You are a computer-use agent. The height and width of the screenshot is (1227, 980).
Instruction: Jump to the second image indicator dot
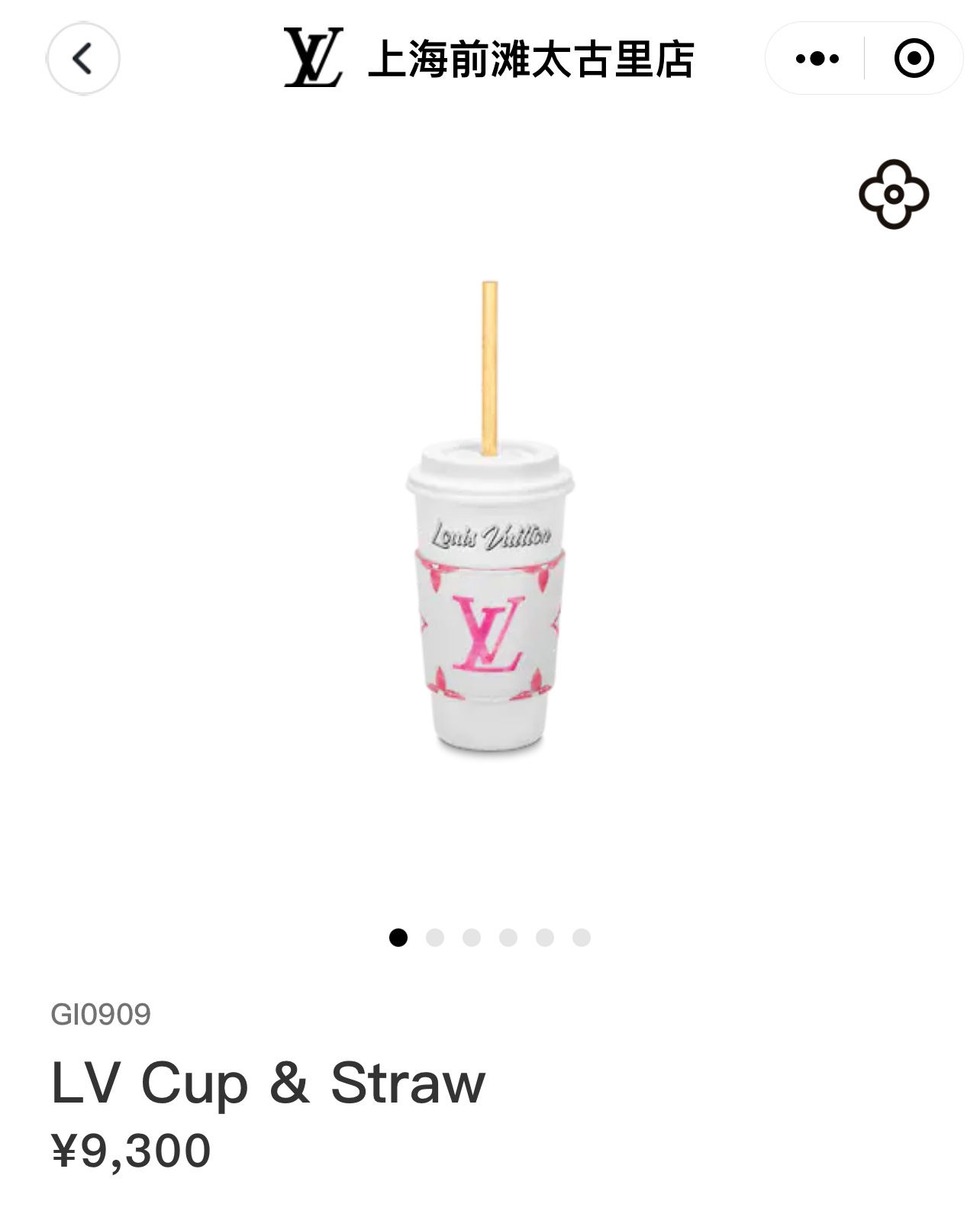[435, 938]
